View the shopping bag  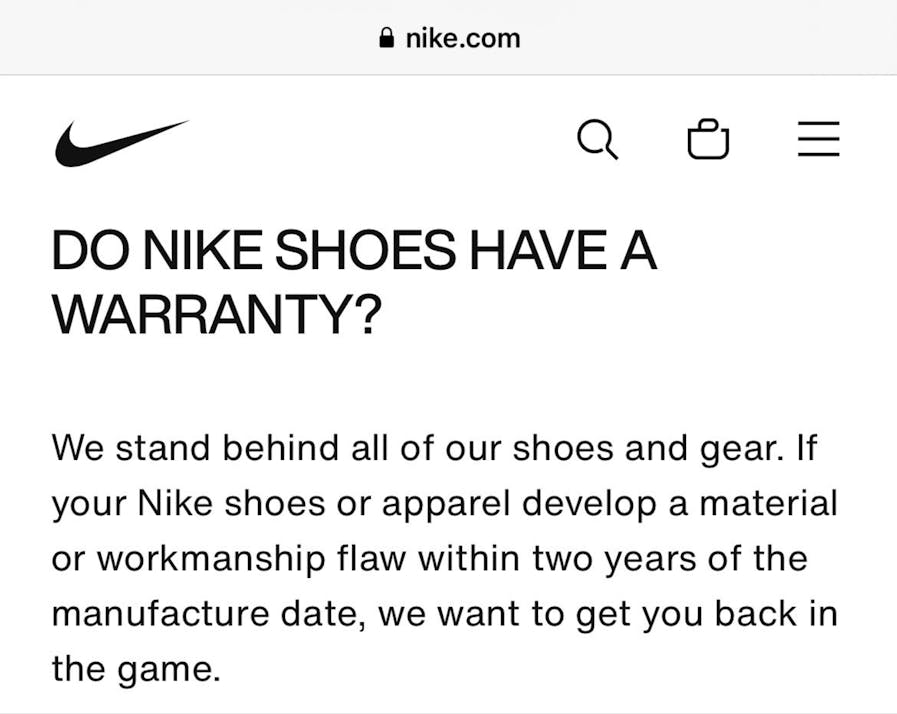click(708, 140)
